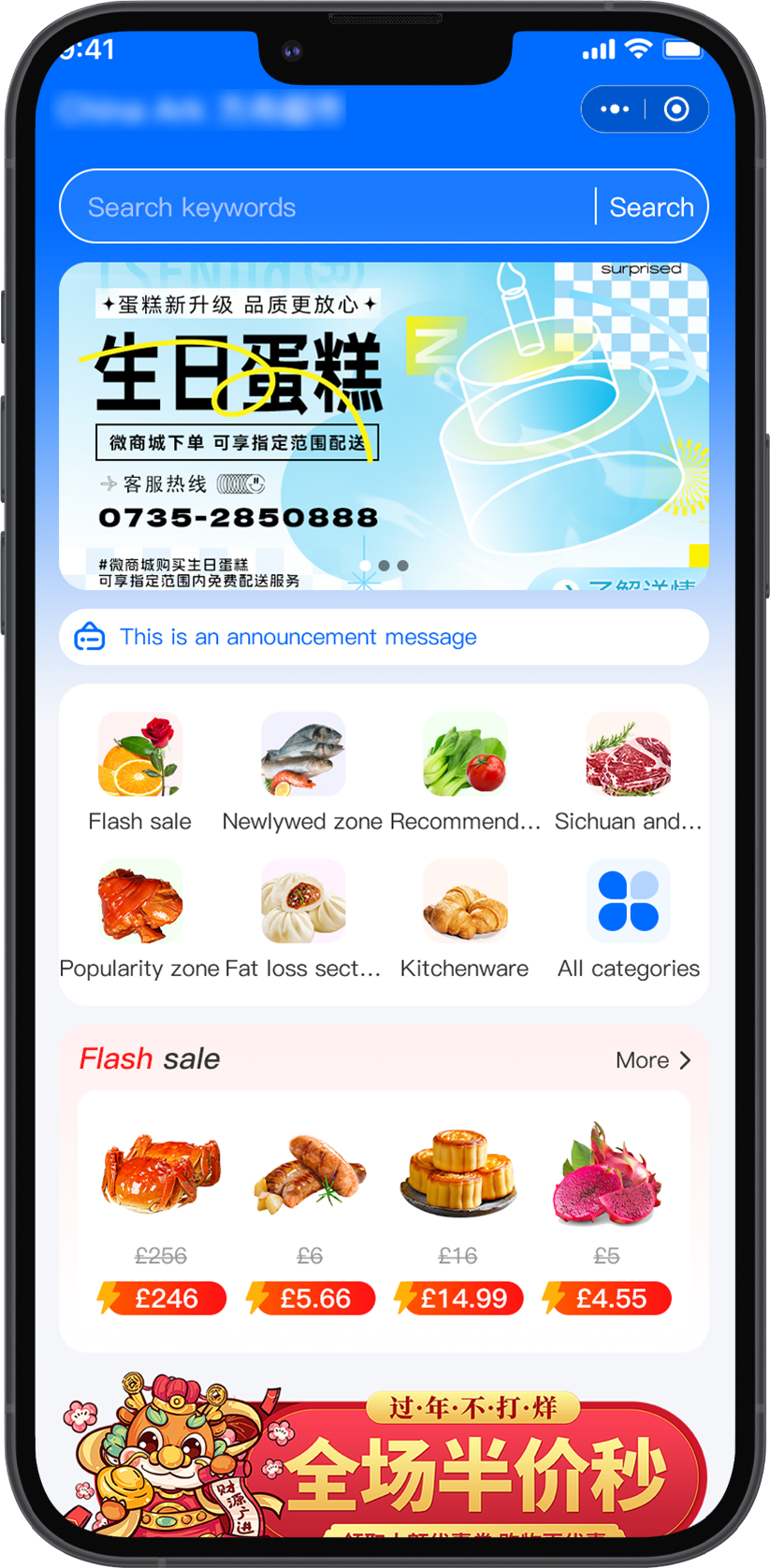Image resolution: width=770 pixels, height=1568 pixels.
Task: Hit the Search button
Action: [651, 207]
